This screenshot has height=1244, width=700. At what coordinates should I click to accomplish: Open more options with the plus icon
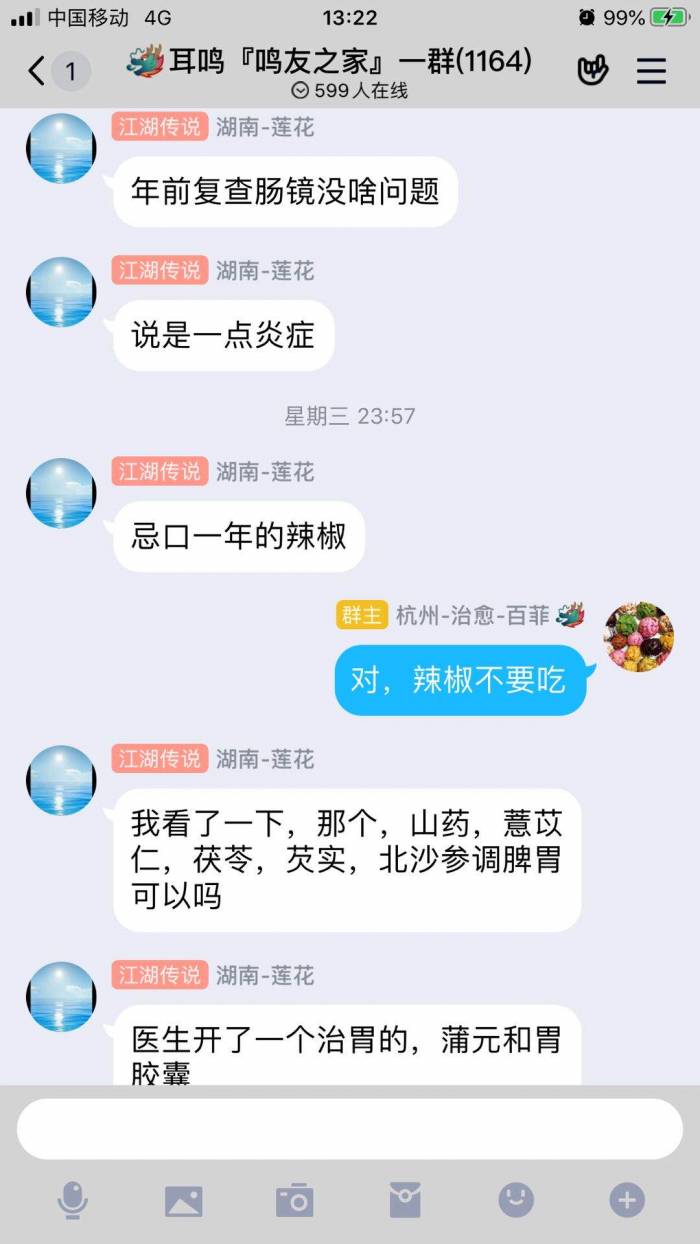pyautogui.click(x=627, y=1199)
